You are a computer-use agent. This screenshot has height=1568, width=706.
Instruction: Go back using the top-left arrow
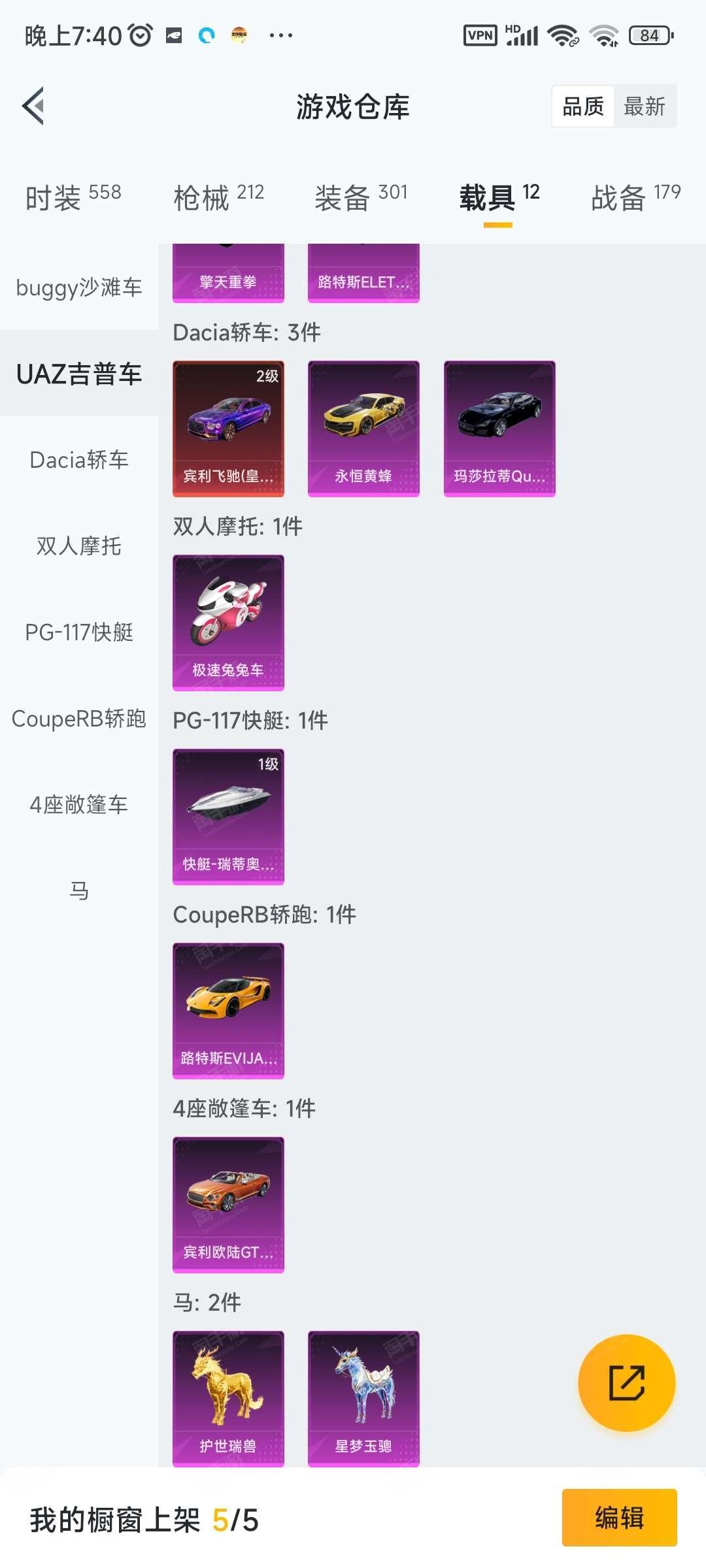34,106
